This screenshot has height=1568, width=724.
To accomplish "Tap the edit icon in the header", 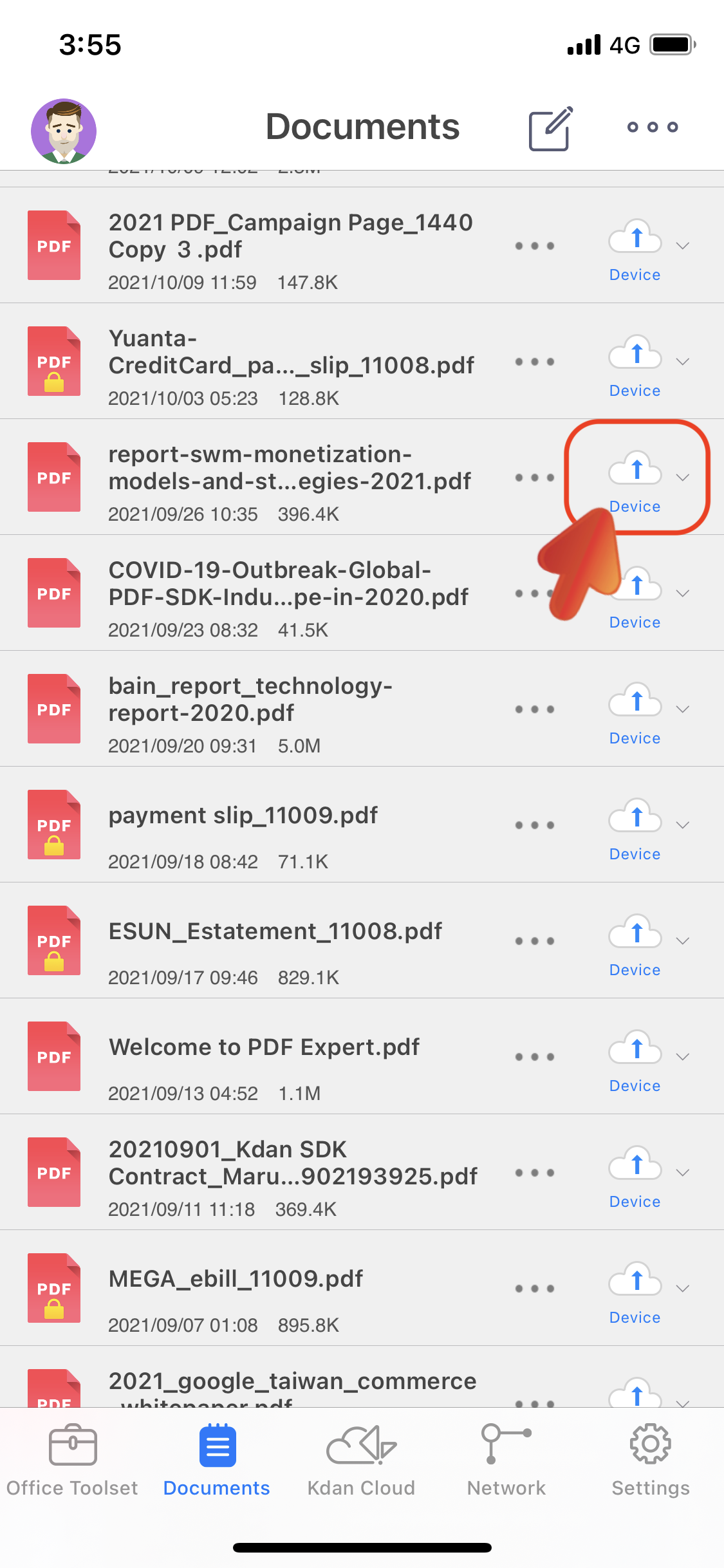I will coord(550,129).
